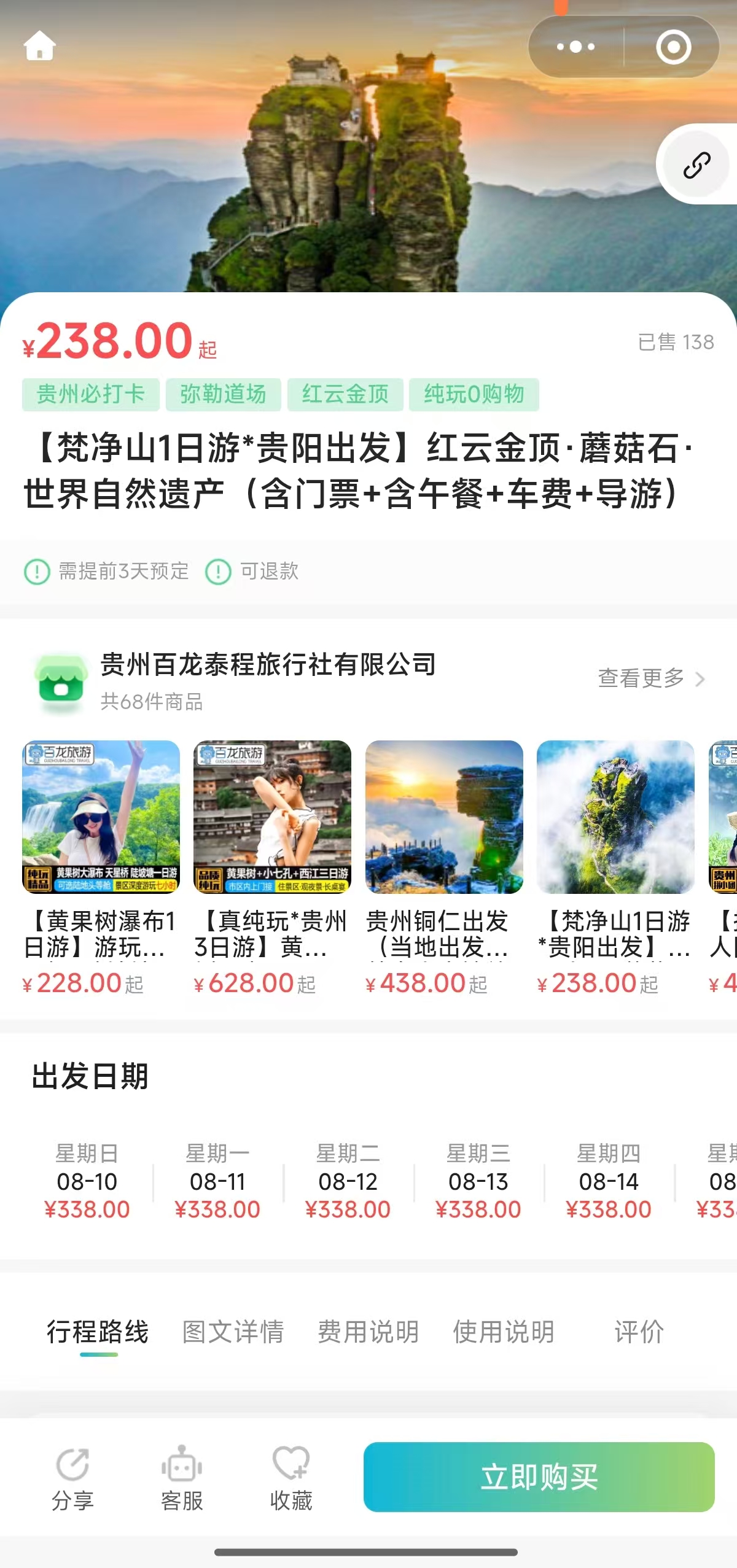Open the 评价 tab

639,1332
